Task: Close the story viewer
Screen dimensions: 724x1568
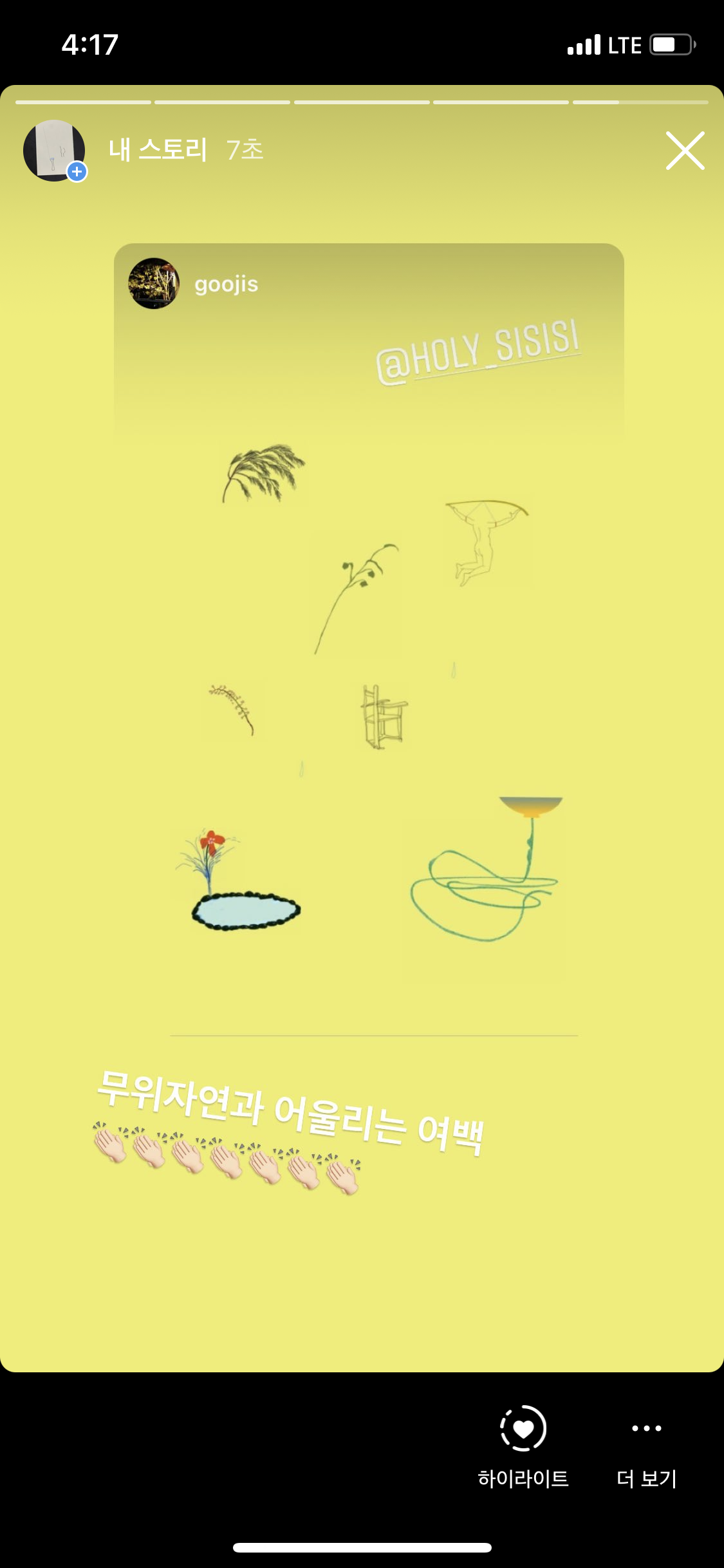Action: pyautogui.click(x=685, y=151)
